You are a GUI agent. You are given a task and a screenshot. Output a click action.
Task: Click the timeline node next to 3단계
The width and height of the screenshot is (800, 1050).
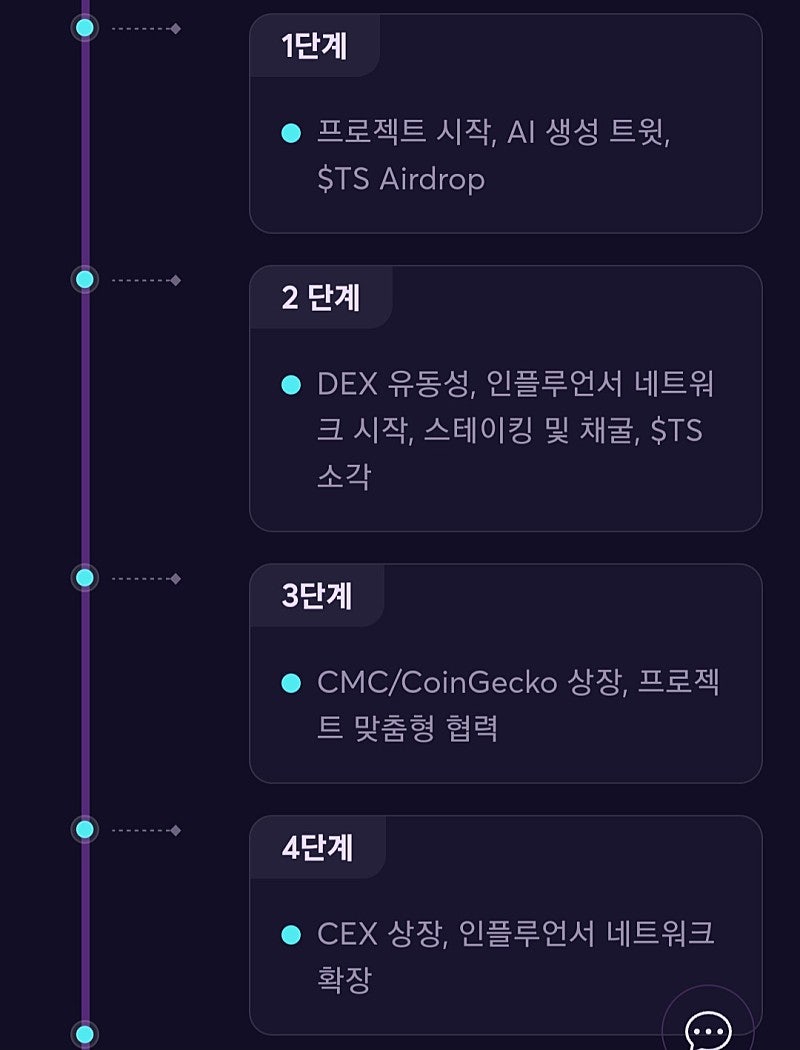[85, 576]
